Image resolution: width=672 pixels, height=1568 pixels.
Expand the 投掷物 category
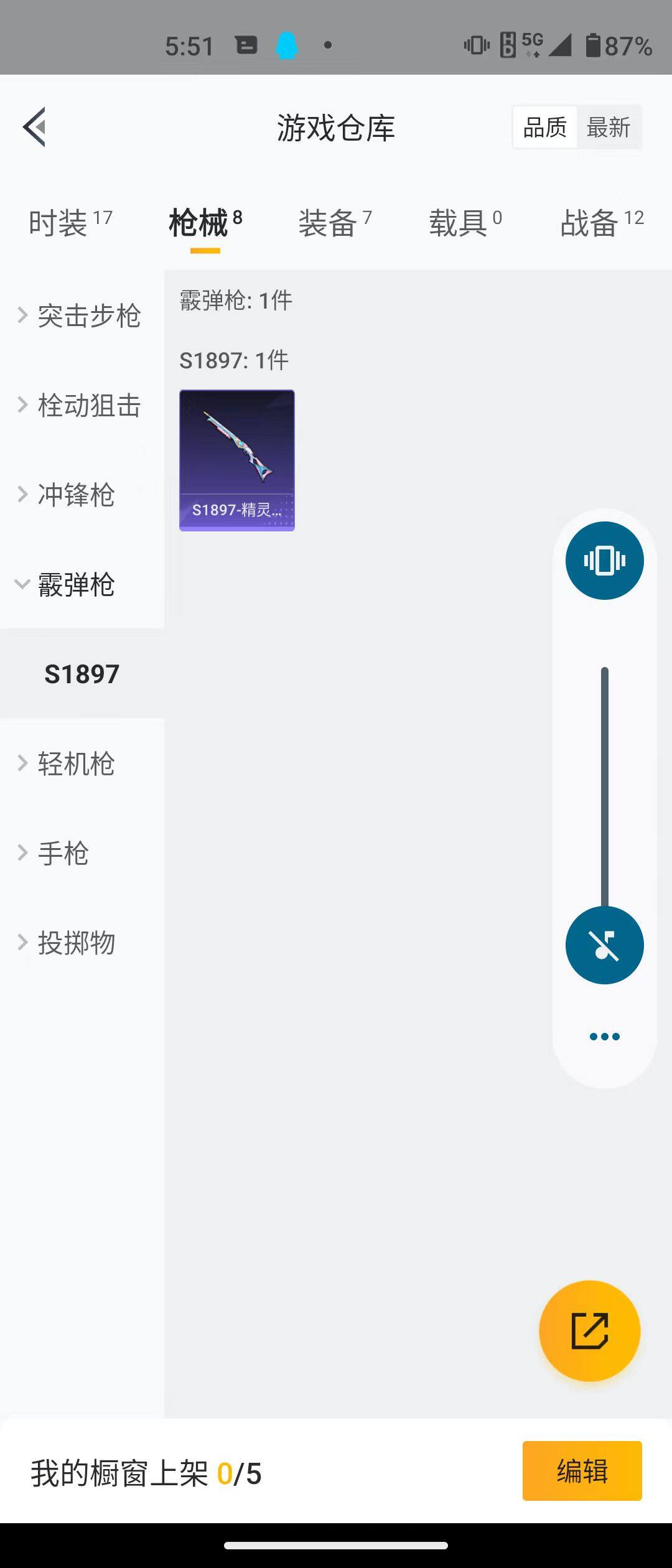pyautogui.click(x=74, y=943)
